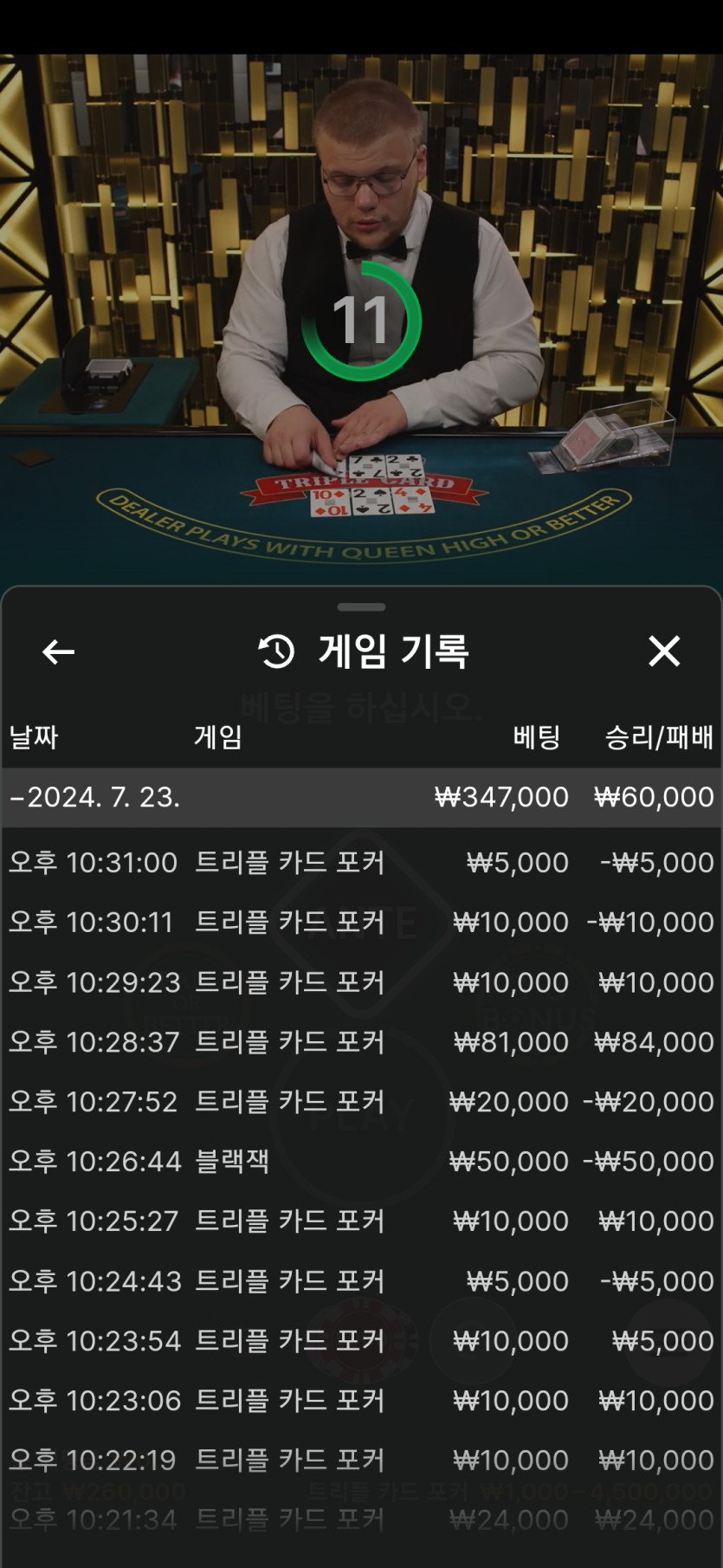Go back from the game history panel
723x1568 pixels.
[58, 651]
